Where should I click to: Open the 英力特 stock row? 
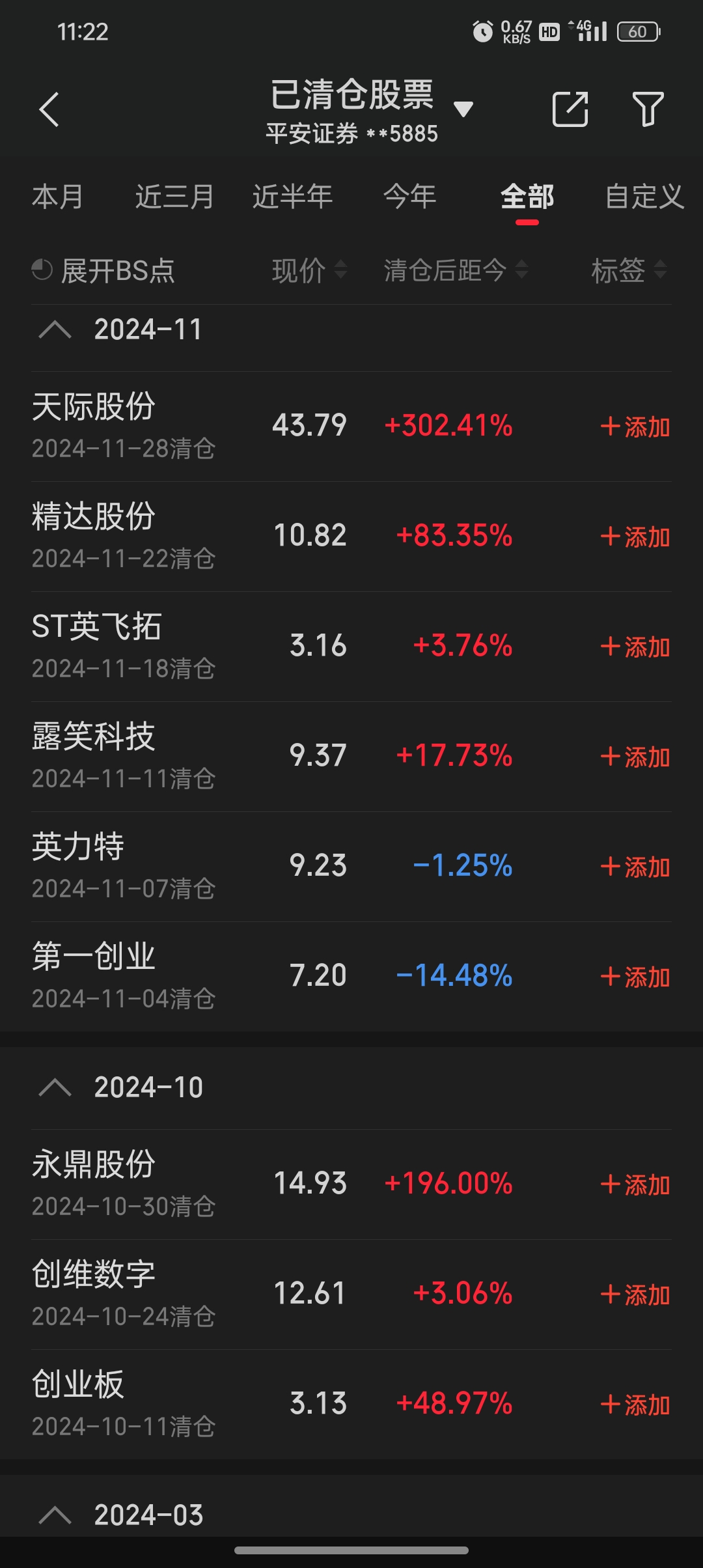pos(351,867)
